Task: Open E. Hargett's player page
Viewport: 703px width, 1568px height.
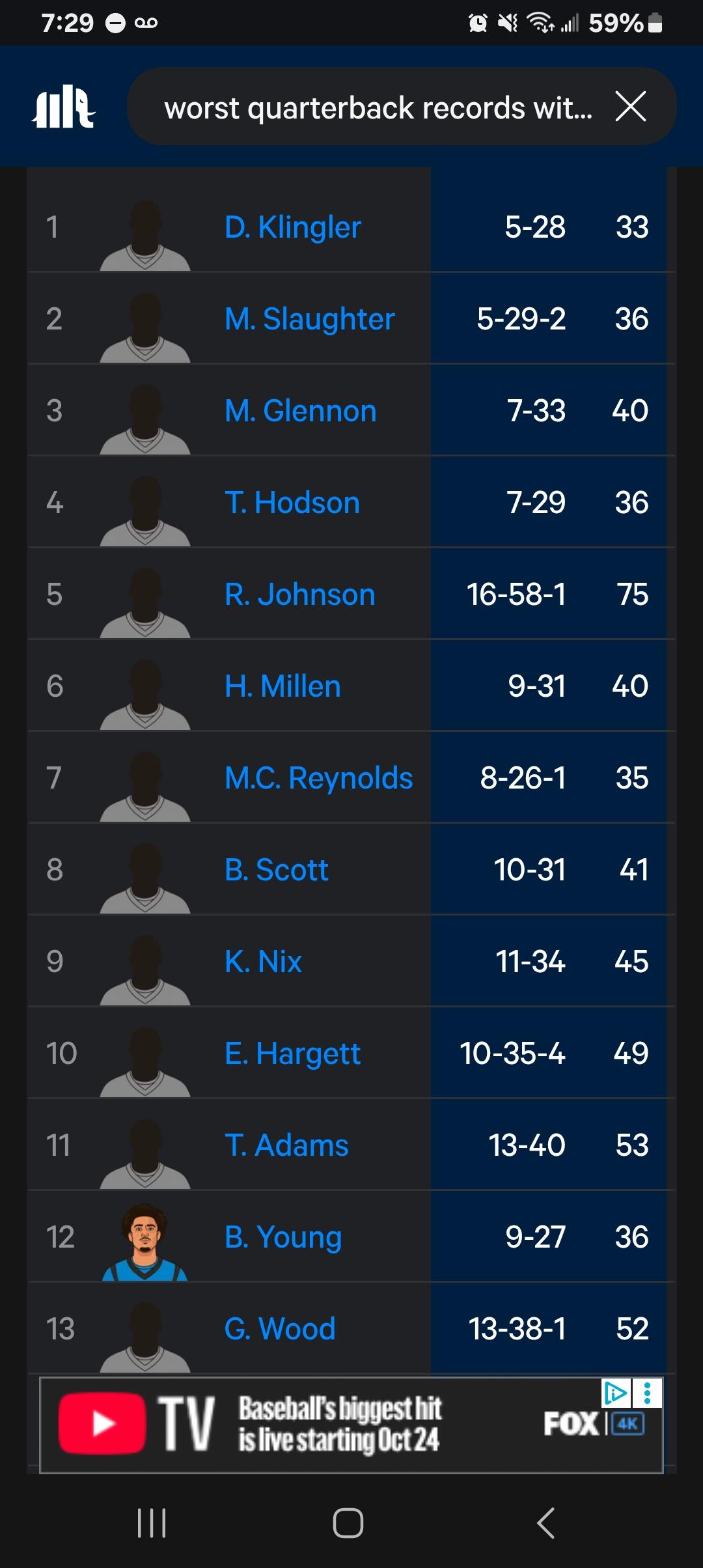Action: pyautogui.click(x=292, y=1054)
